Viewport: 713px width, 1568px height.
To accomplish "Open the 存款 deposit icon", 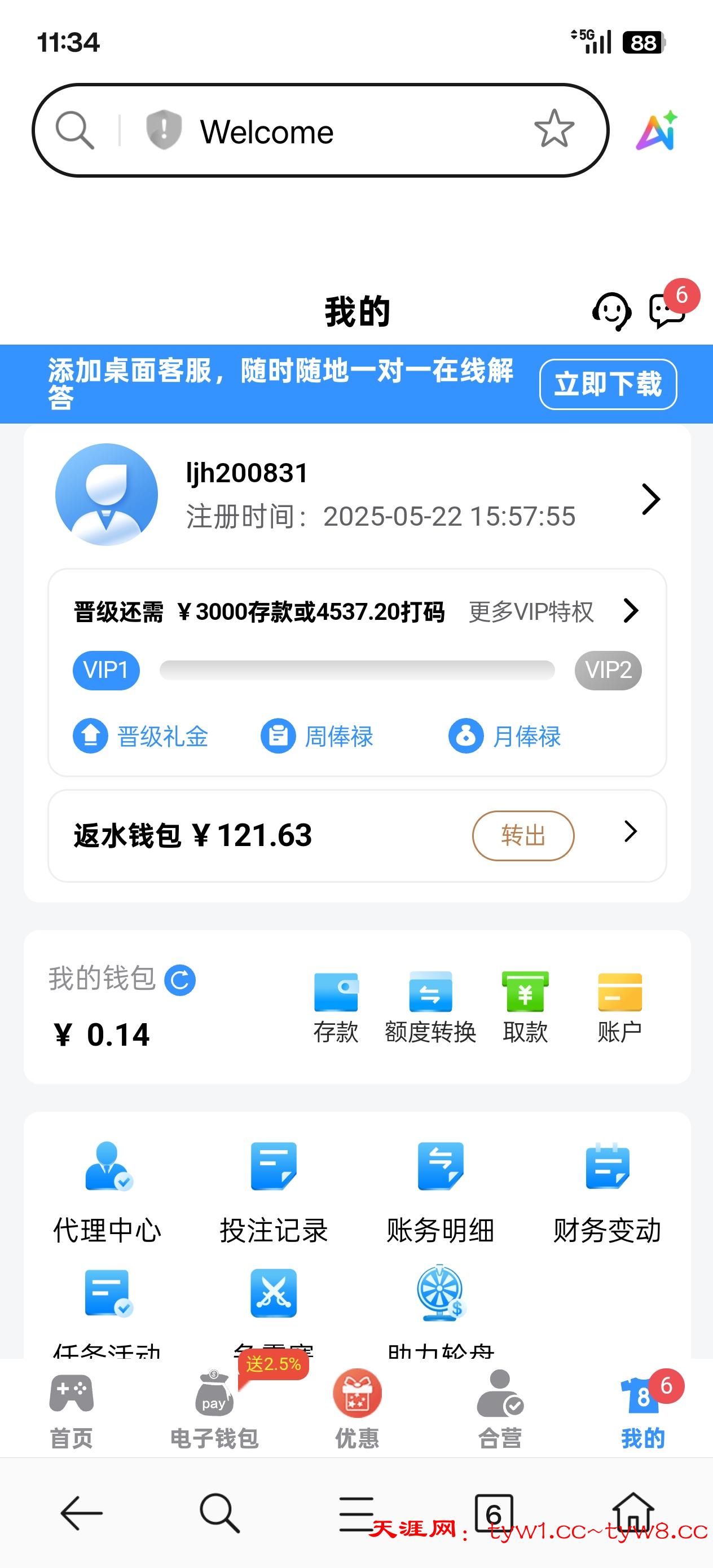I will pyautogui.click(x=336, y=1005).
